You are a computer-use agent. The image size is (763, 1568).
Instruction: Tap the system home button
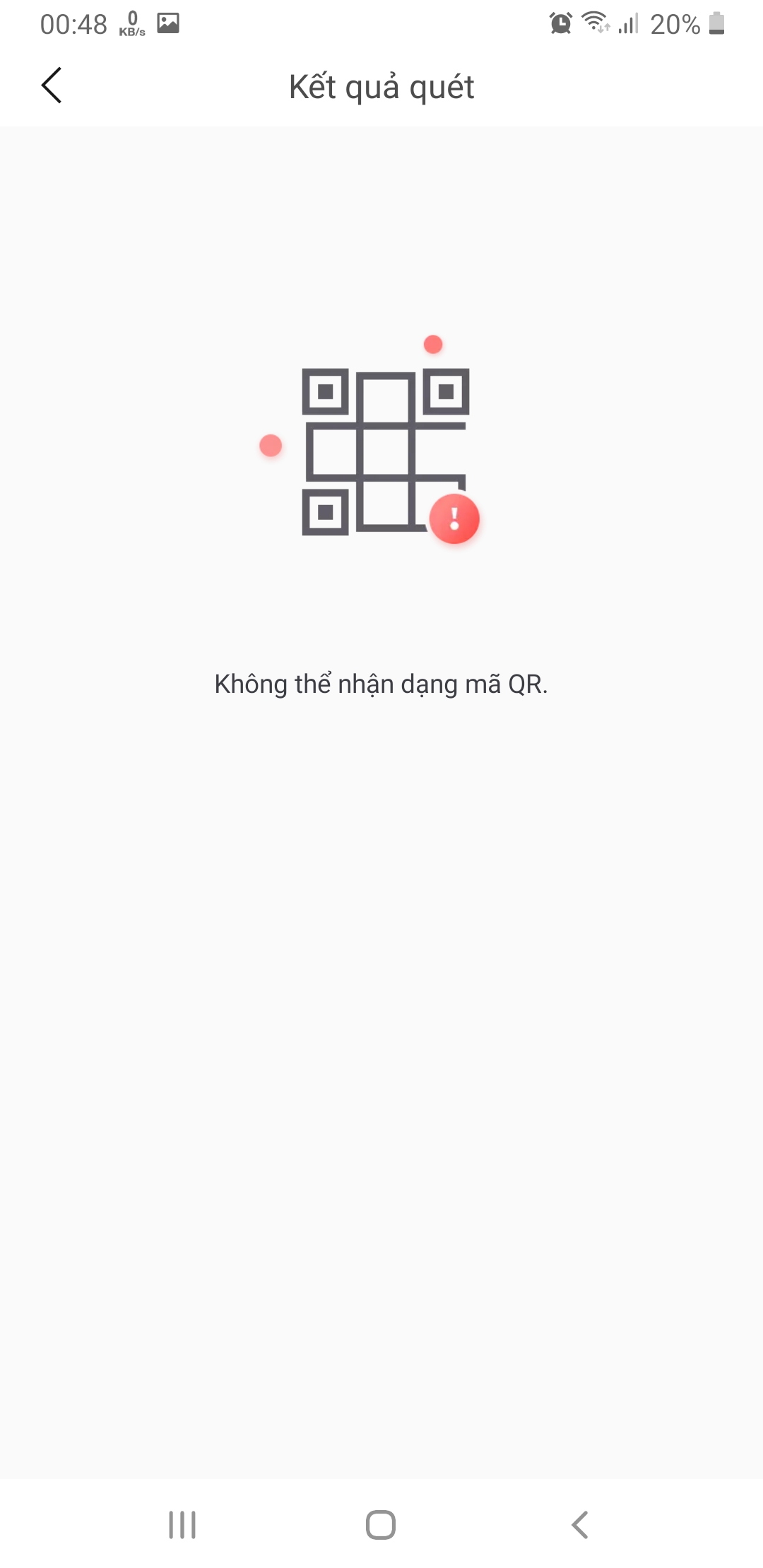(381, 1524)
